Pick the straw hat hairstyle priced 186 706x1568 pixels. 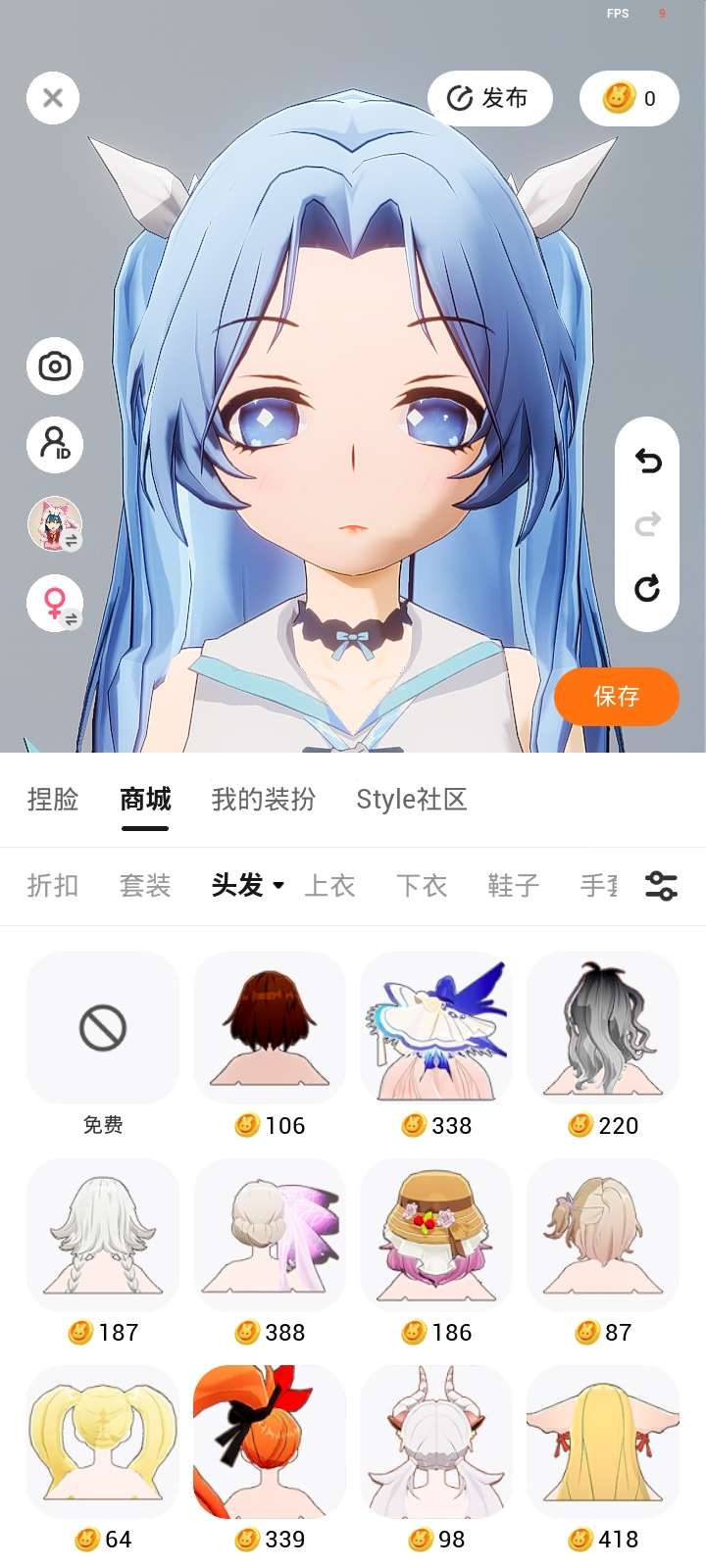(x=436, y=1236)
